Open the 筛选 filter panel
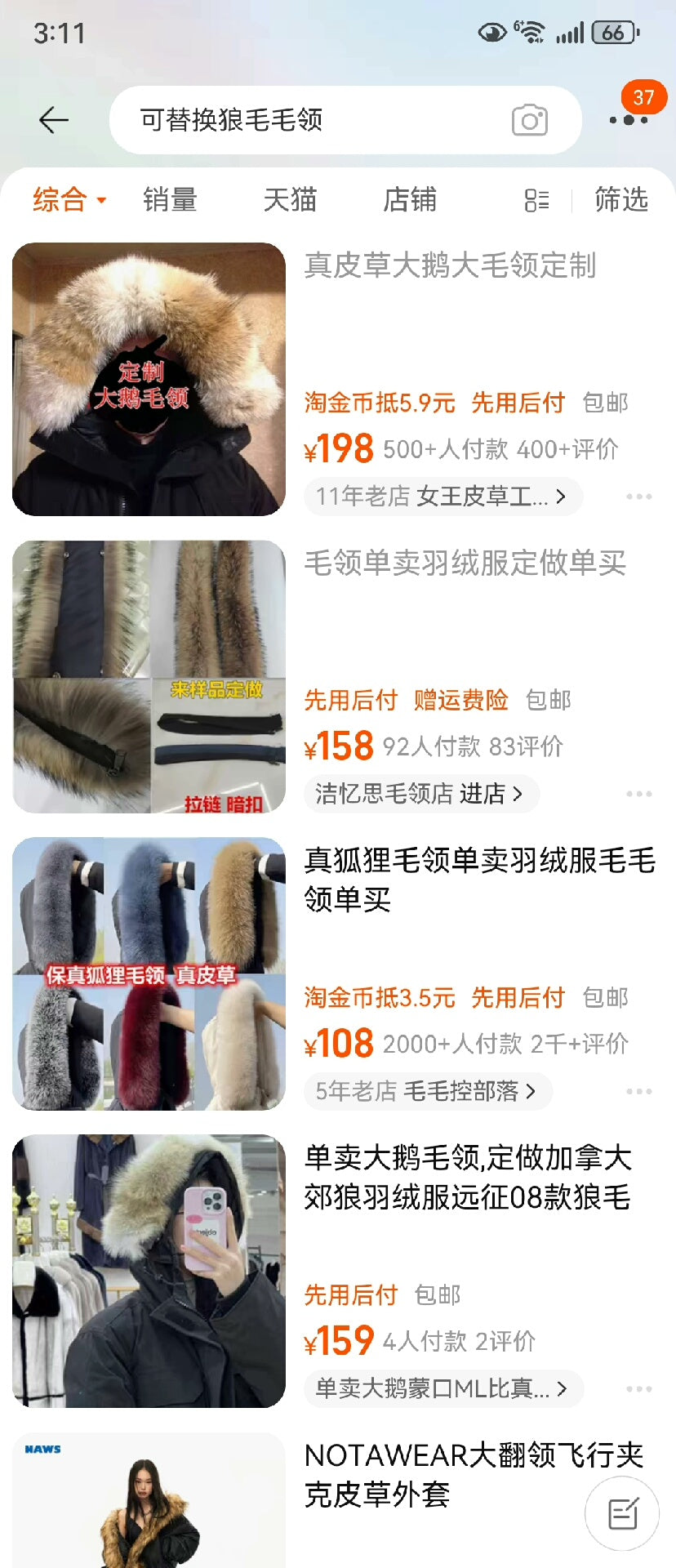This screenshot has height=1568, width=676. (620, 199)
